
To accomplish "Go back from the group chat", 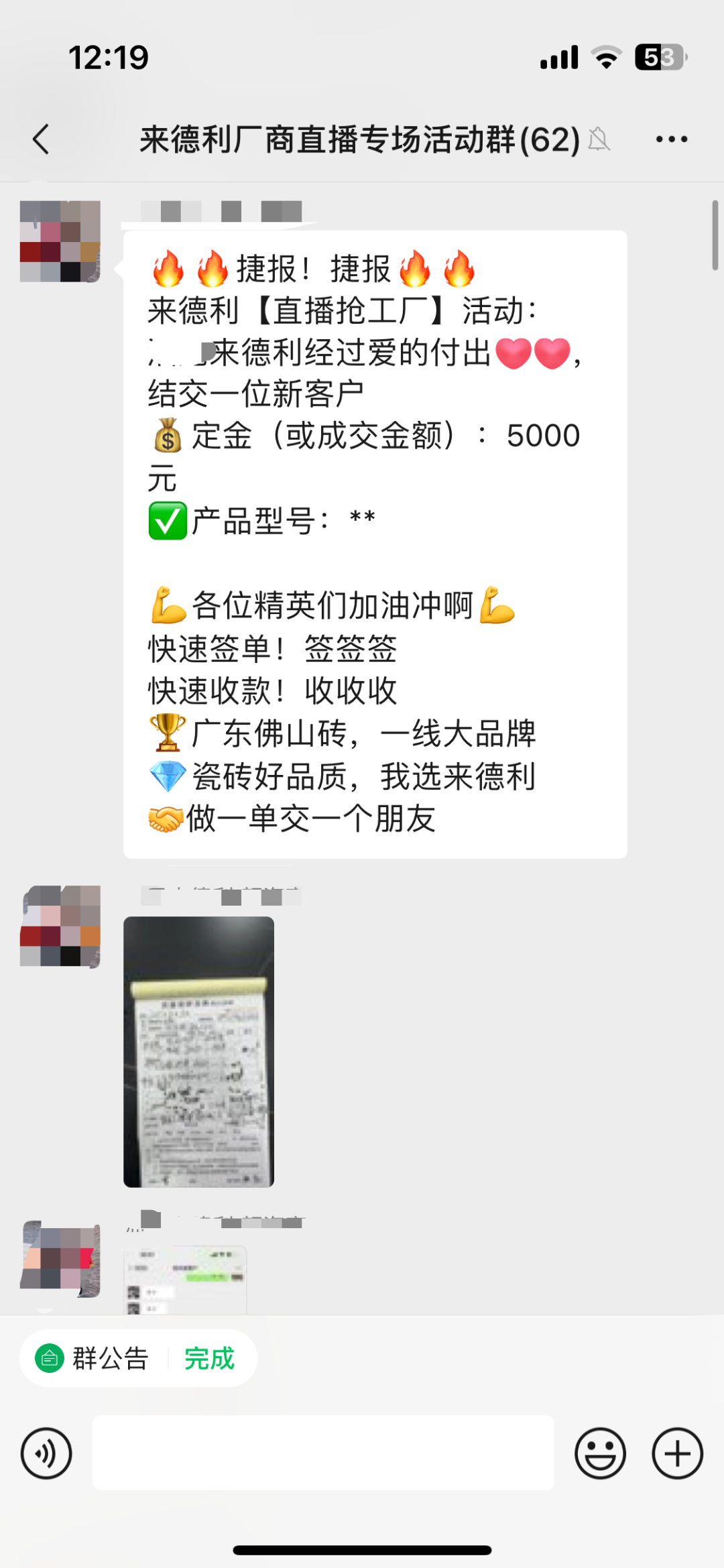I will (x=42, y=139).
